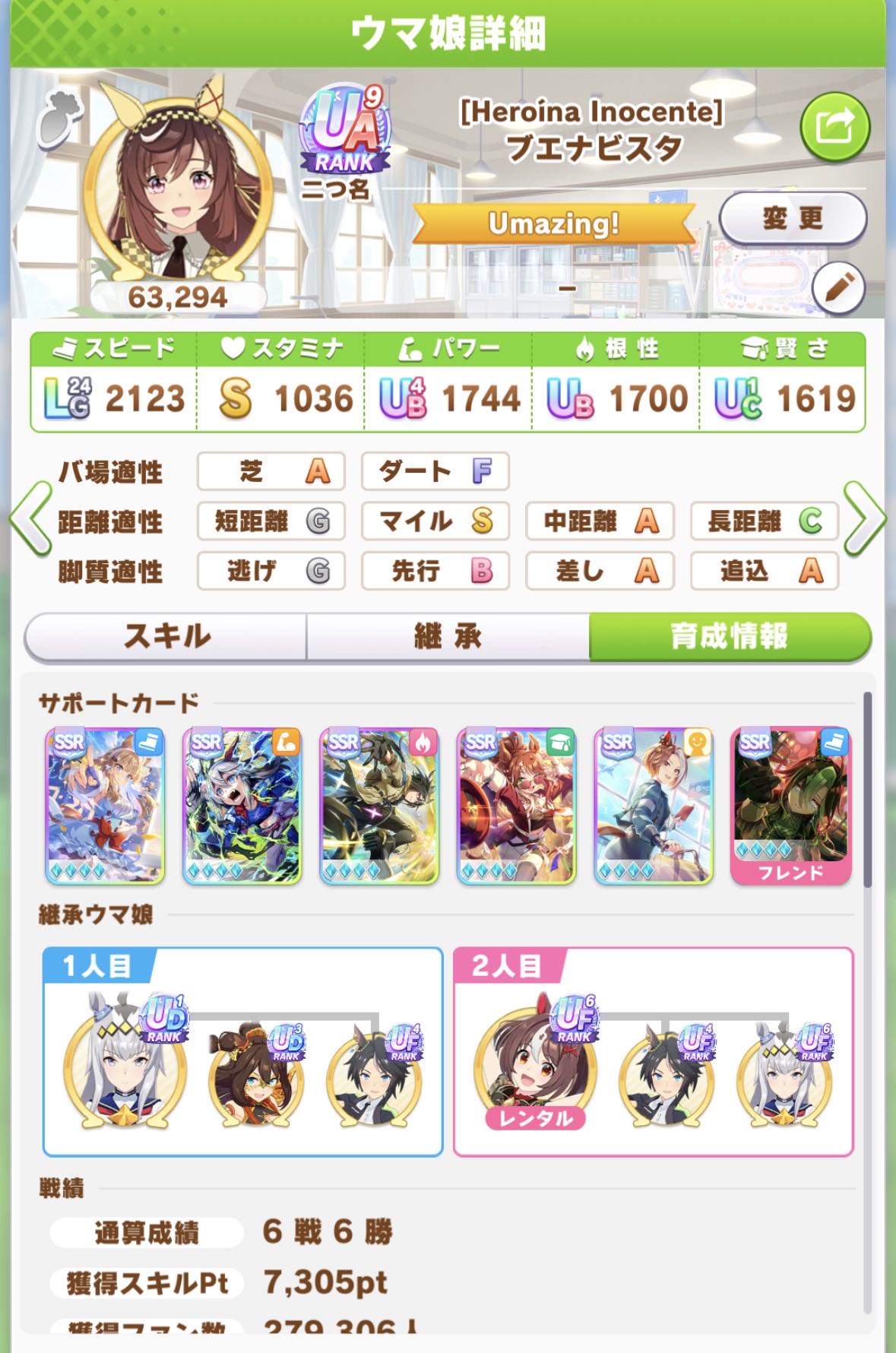Open the SSR guts support card

[379, 806]
